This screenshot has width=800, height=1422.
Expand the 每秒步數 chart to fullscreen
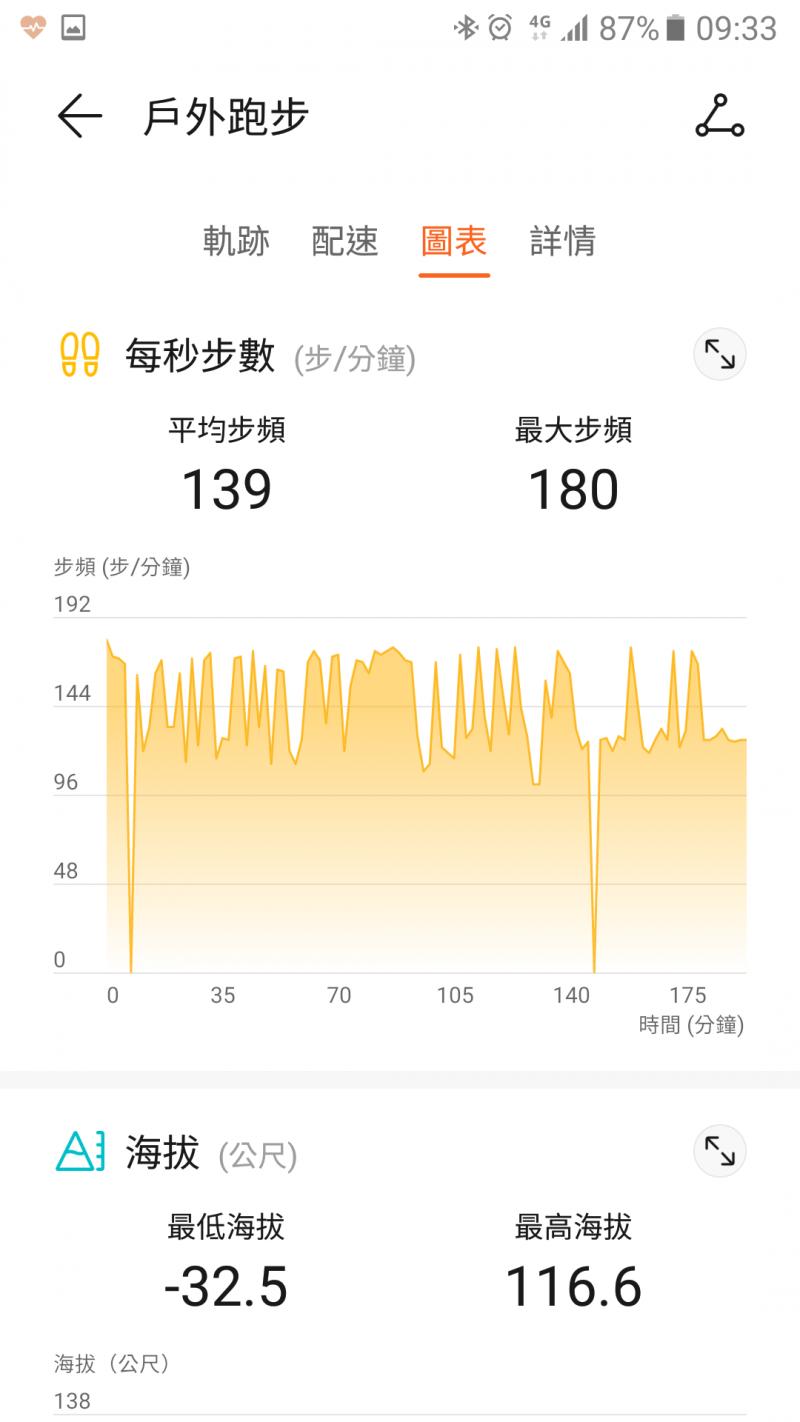tap(720, 354)
